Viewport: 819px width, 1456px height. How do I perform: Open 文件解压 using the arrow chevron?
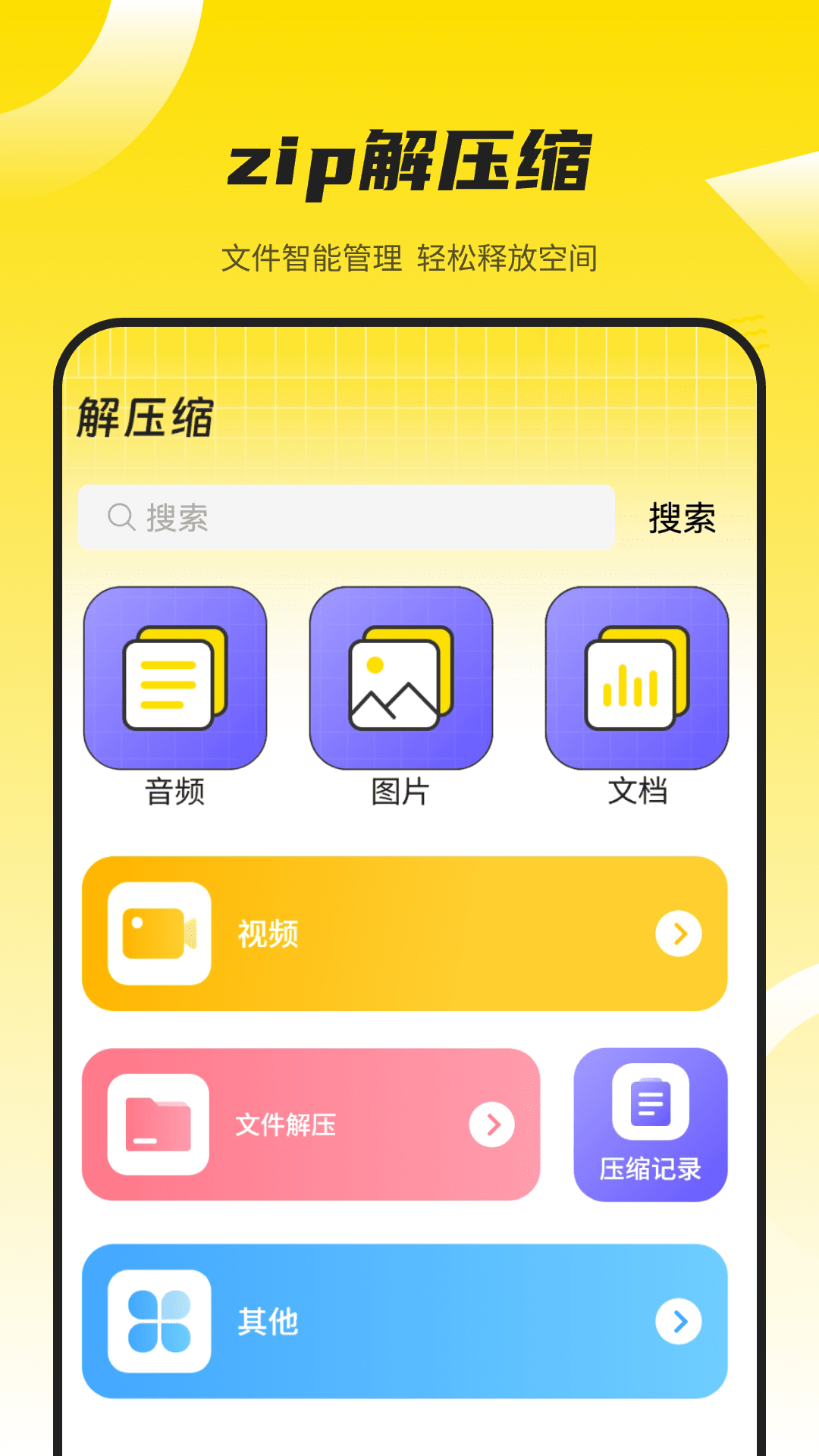(x=494, y=1125)
